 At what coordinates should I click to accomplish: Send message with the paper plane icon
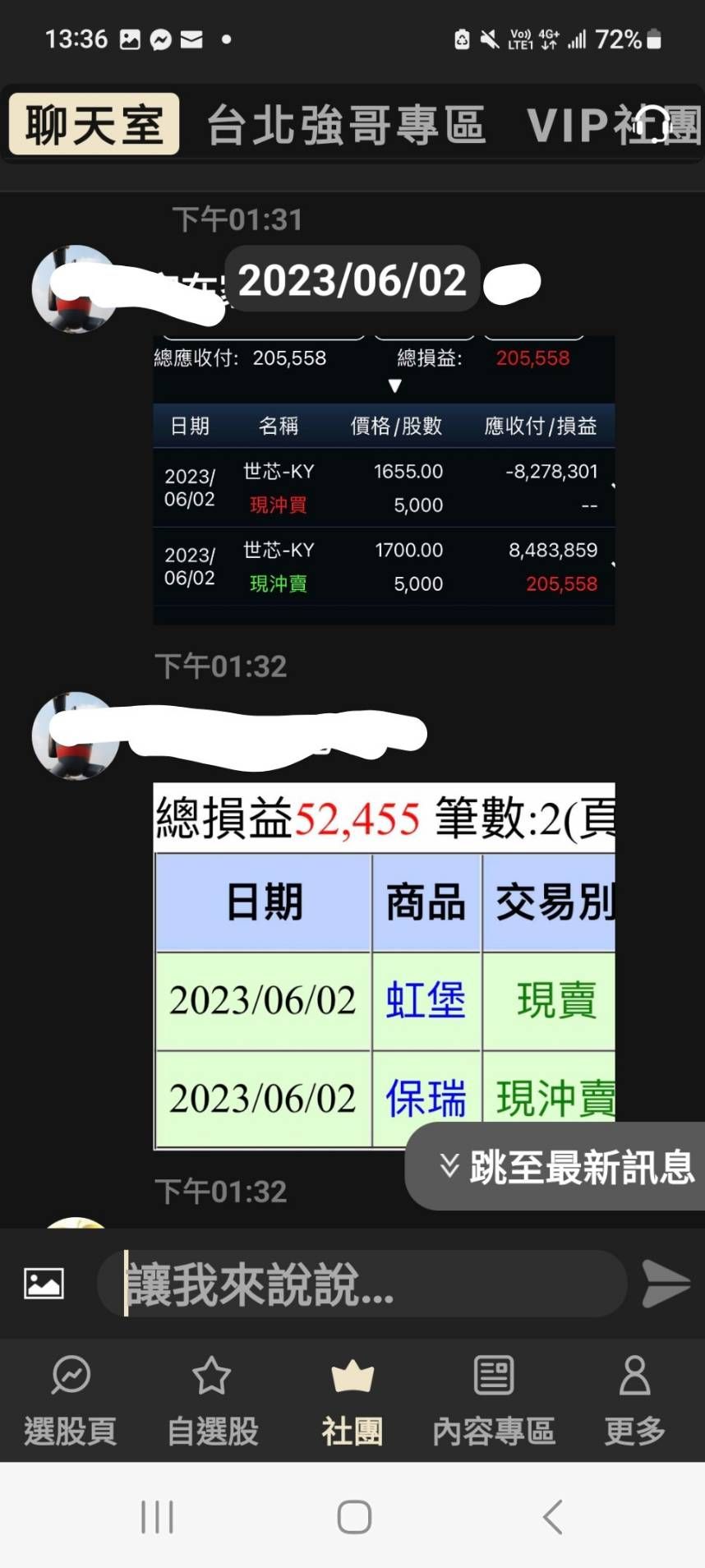pyautogui.click(x=666, y=1282)
